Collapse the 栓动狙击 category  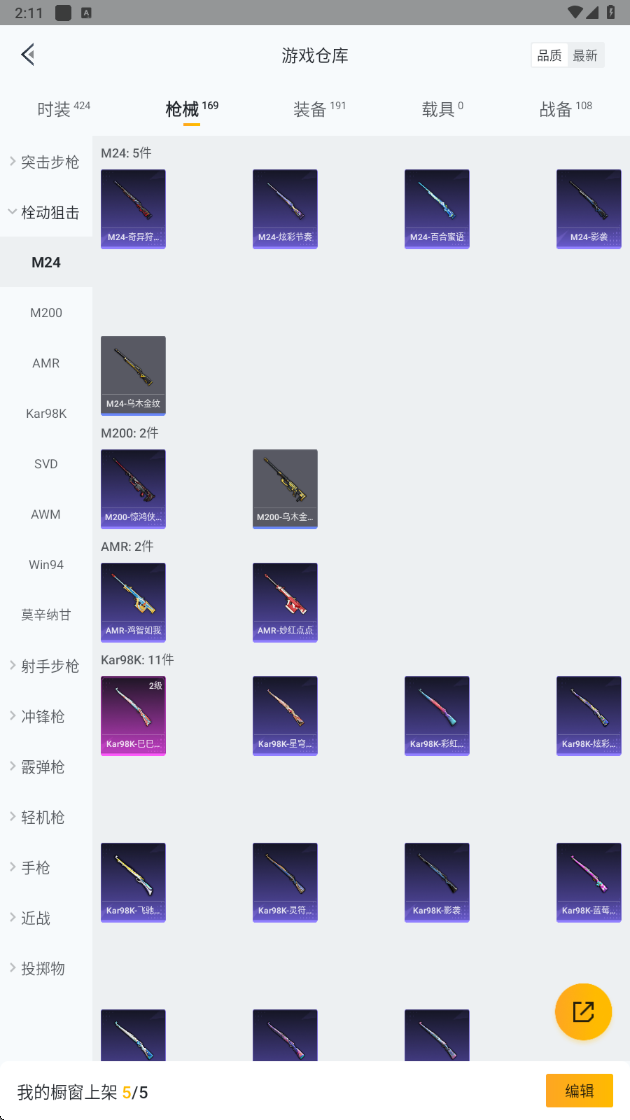pyautogui.click(x=46, y=212)
